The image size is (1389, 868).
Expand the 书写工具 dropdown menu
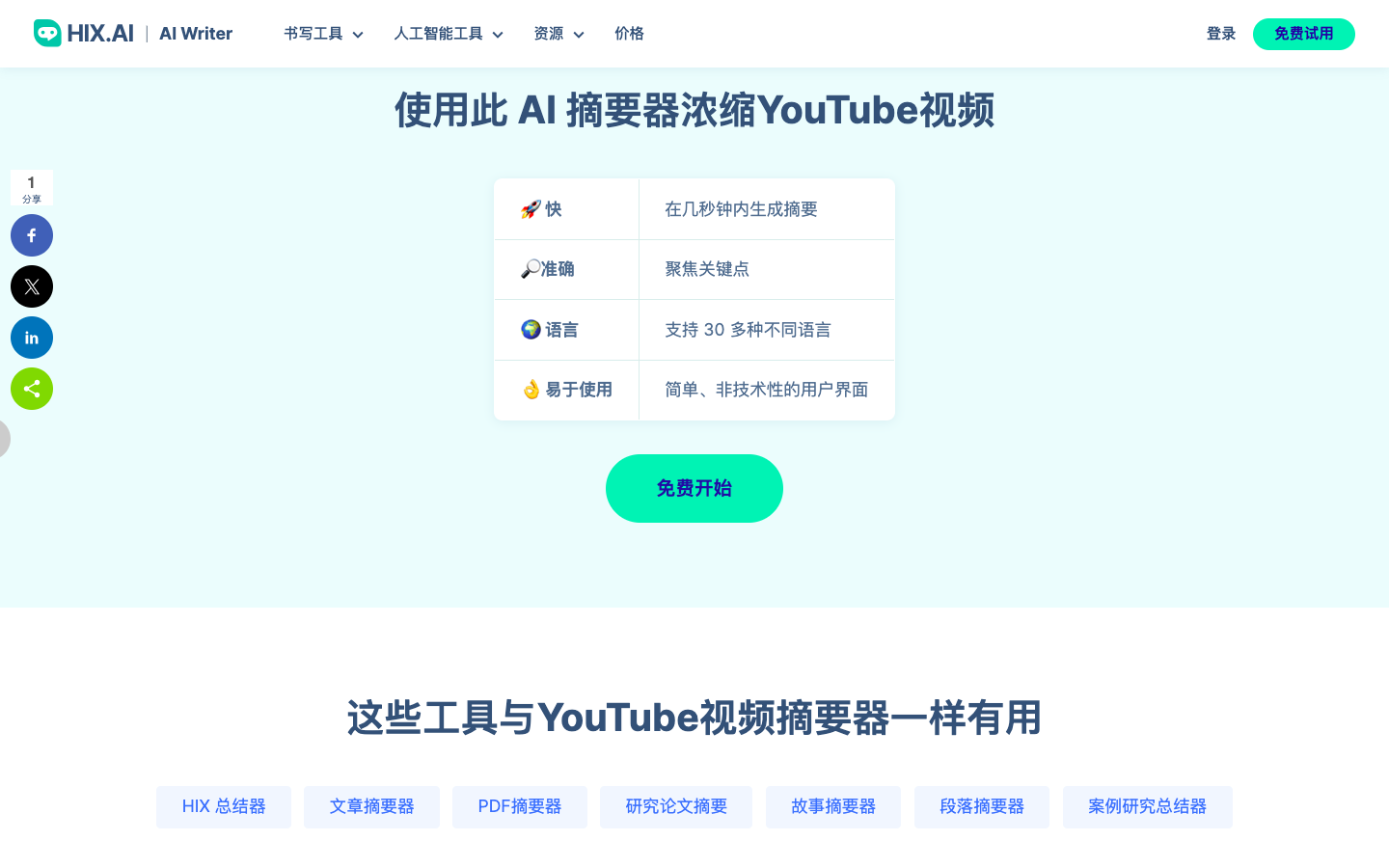click(x=323, y=34)
